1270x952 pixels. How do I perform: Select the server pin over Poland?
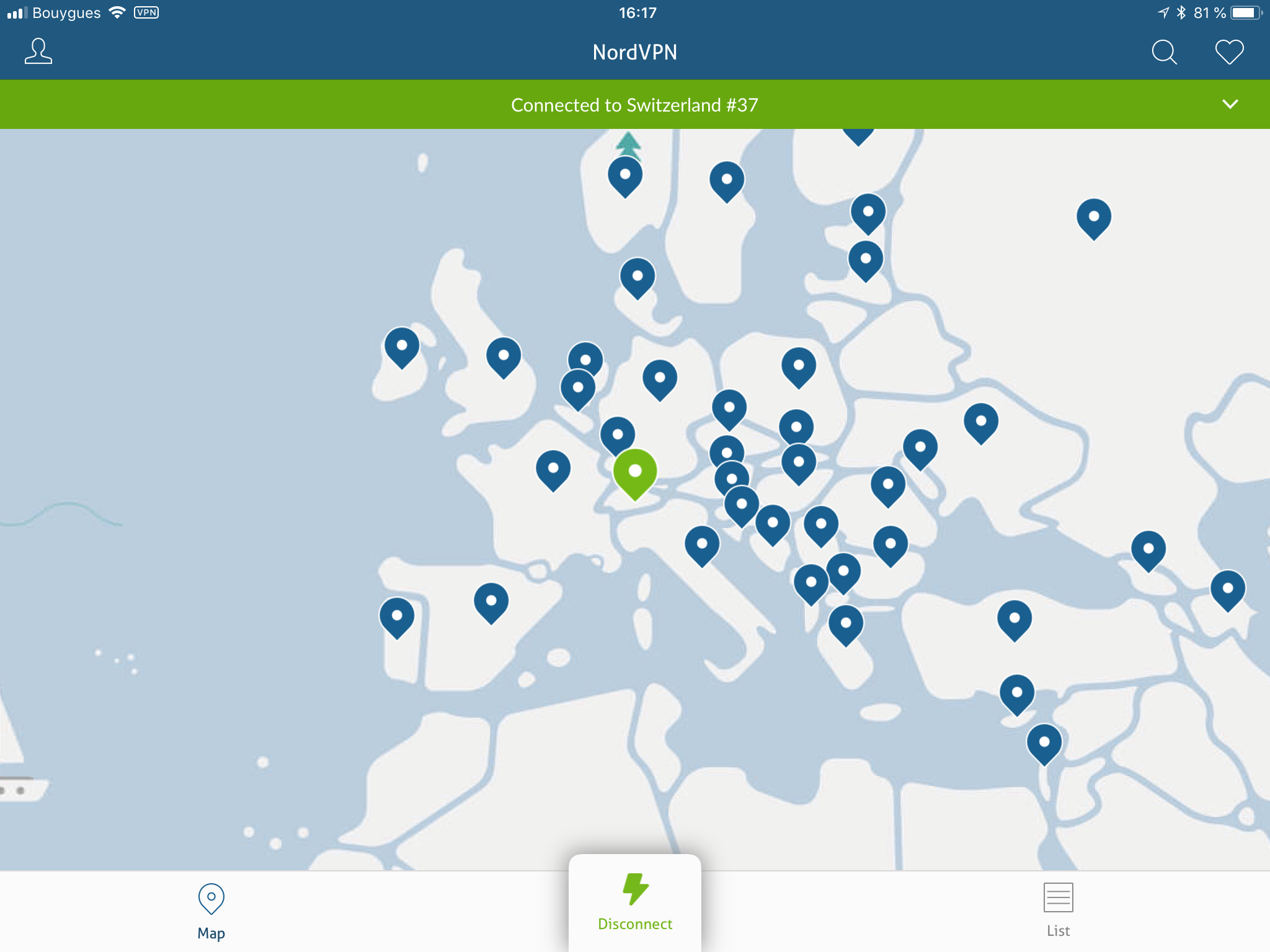click(x=799, y=366)
